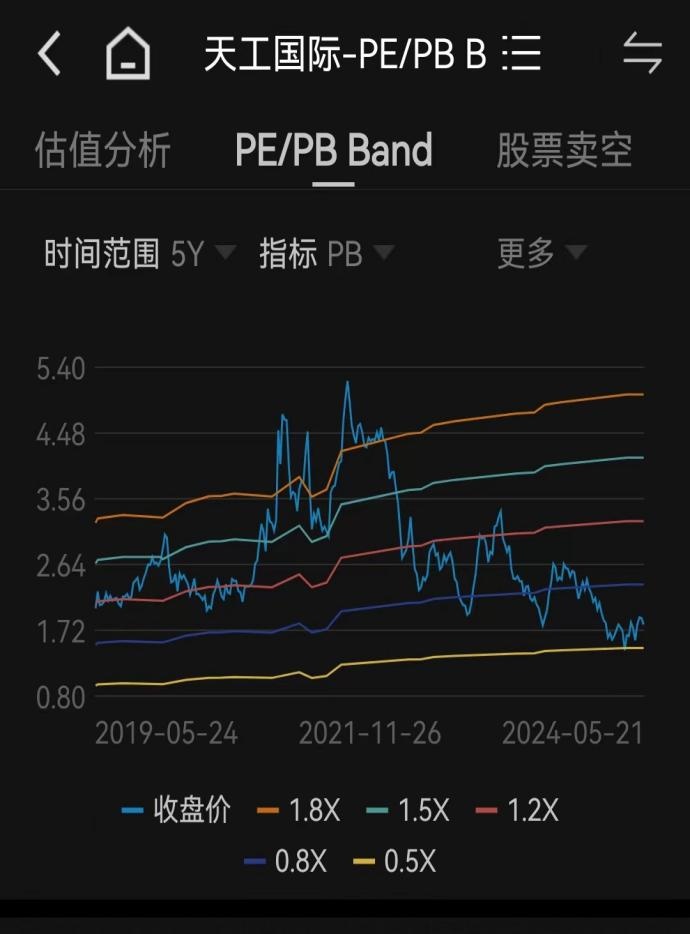690x934 pixels.
Task: Go back to the previous page
Action: (49, 53)
